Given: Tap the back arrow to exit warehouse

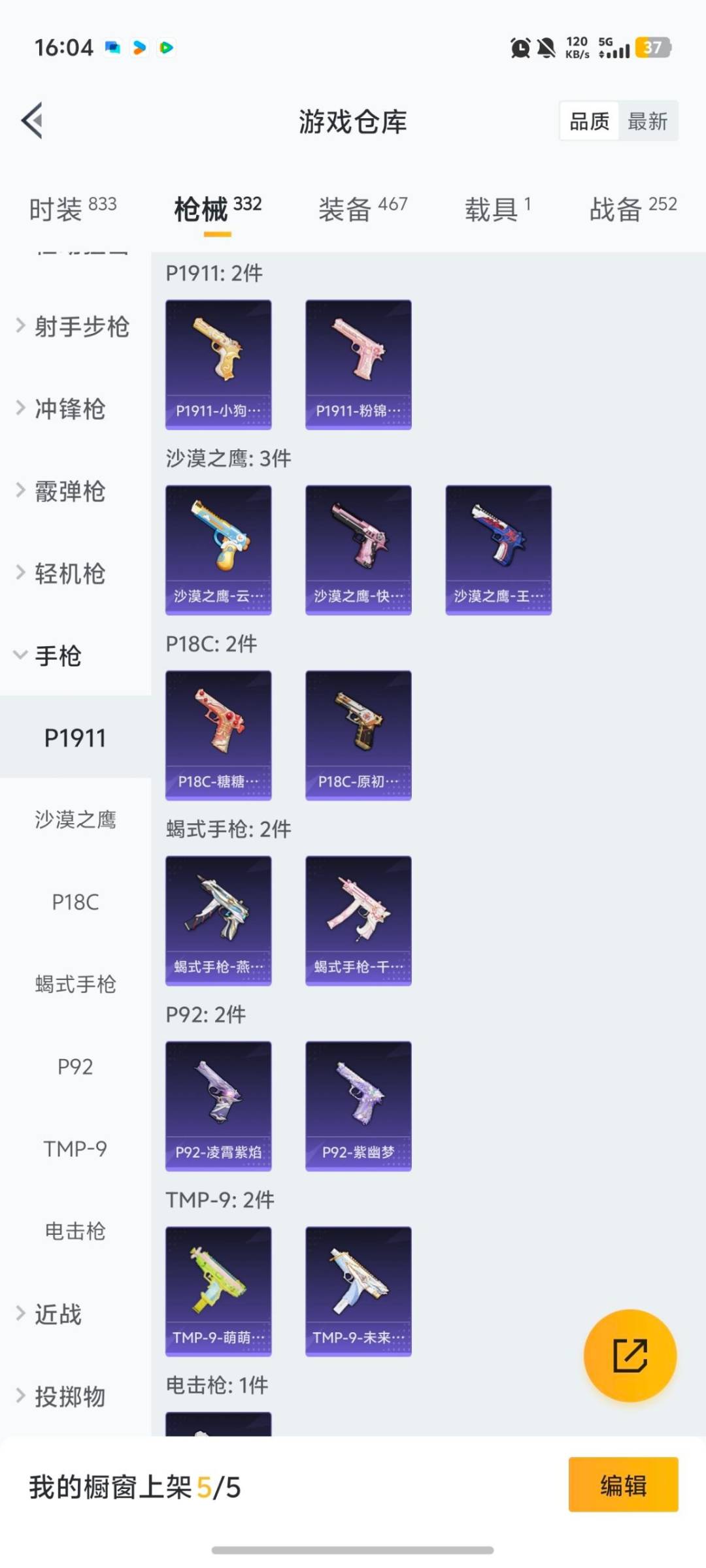Looking at the screenshot, I should tap(32, 122).
